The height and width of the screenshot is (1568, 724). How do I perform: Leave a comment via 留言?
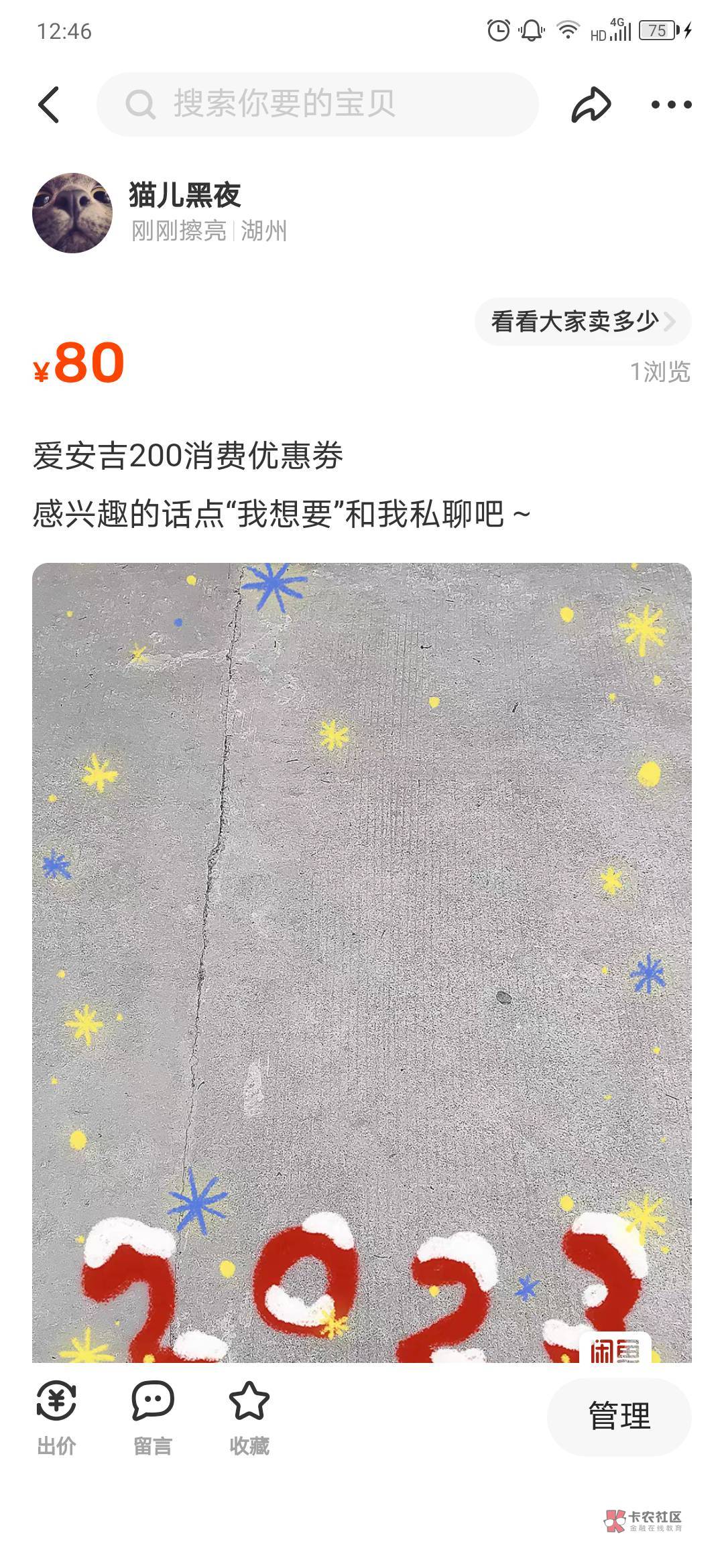[x=153, y=1418]
